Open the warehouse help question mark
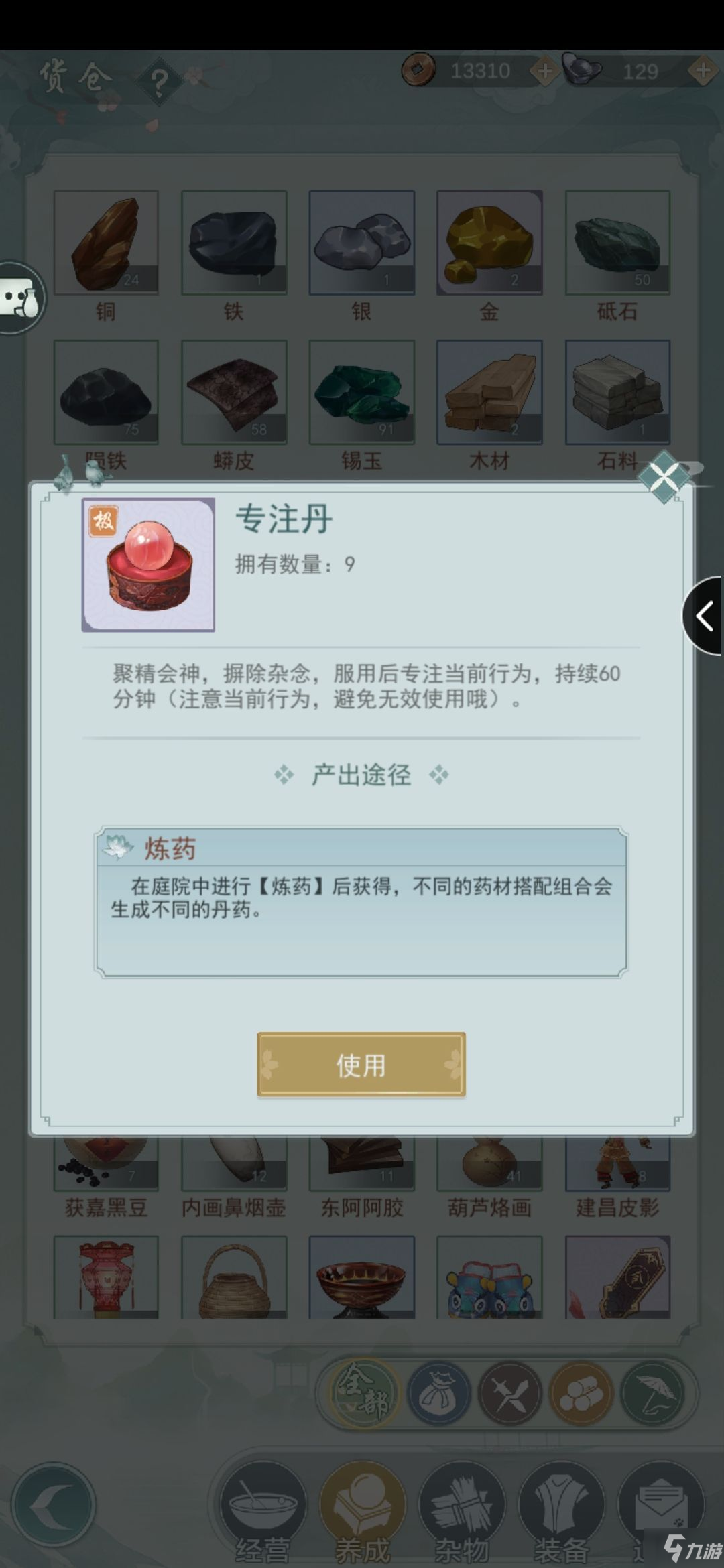Viewport: 724px width, 1568px height. point(159,83)
